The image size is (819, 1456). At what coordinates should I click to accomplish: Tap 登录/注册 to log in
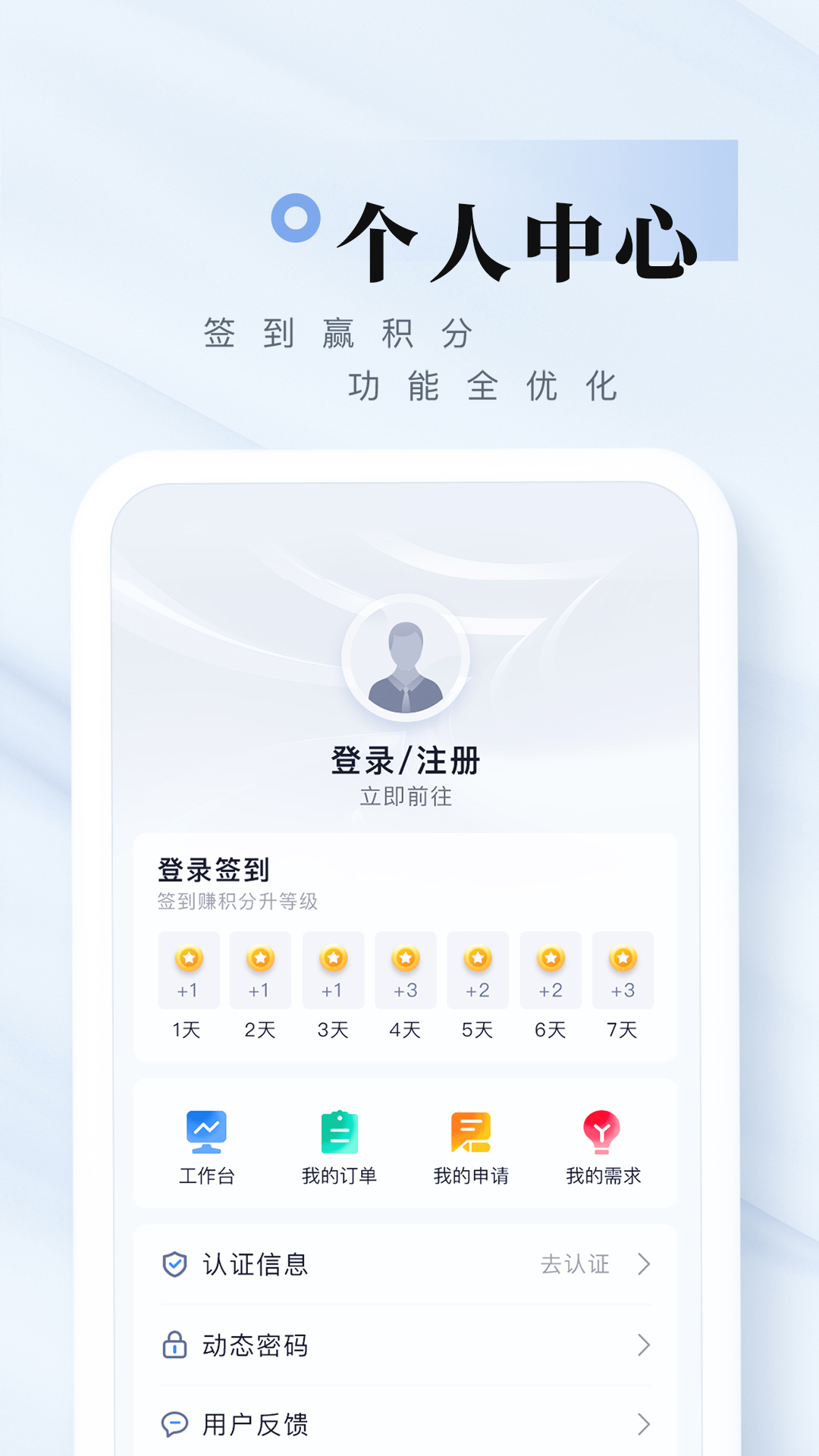[x=406, y=761]
